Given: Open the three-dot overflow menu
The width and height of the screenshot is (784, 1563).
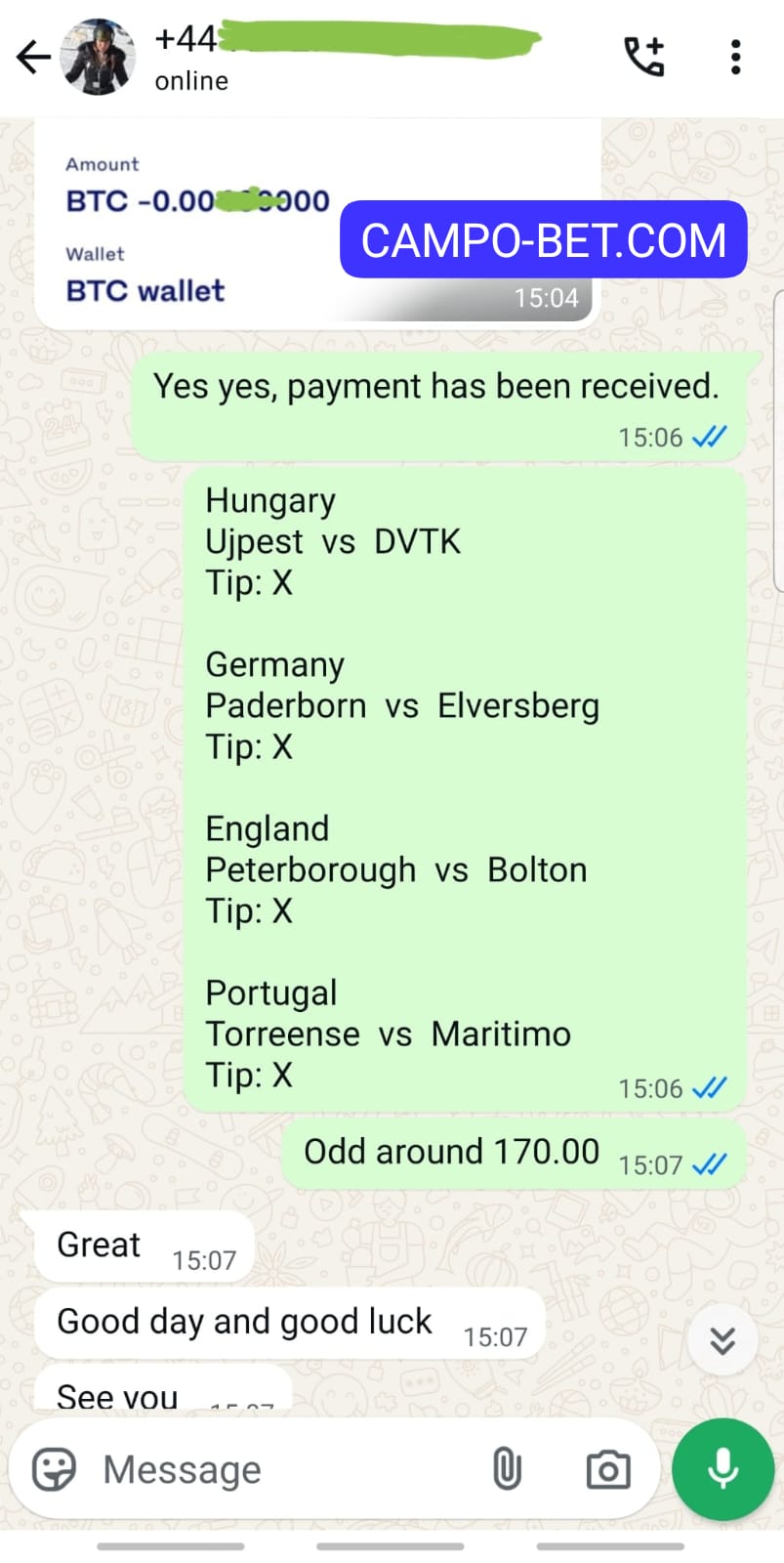Looking at the screenshot, I should click(x=736, y=57).
